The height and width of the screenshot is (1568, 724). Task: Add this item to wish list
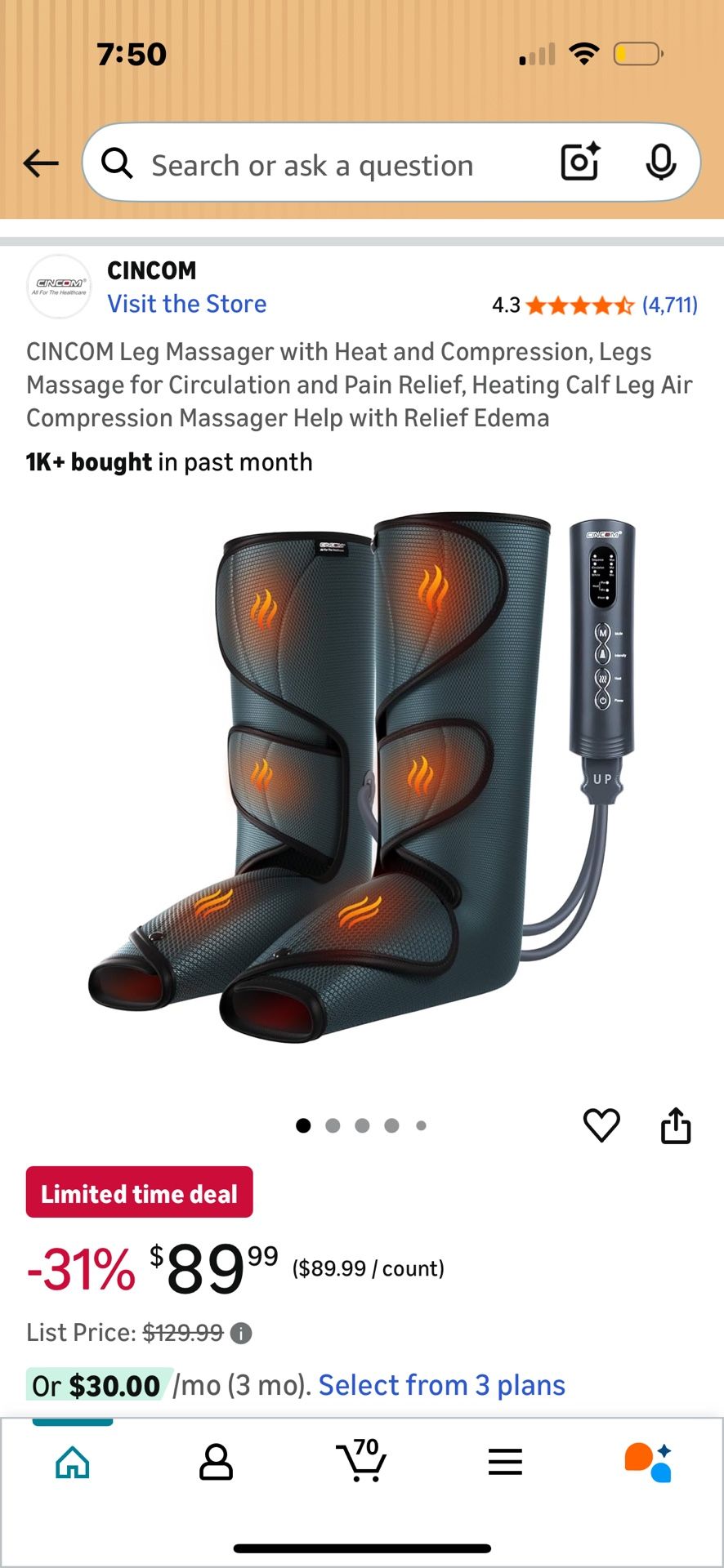tap(601, 1125)
